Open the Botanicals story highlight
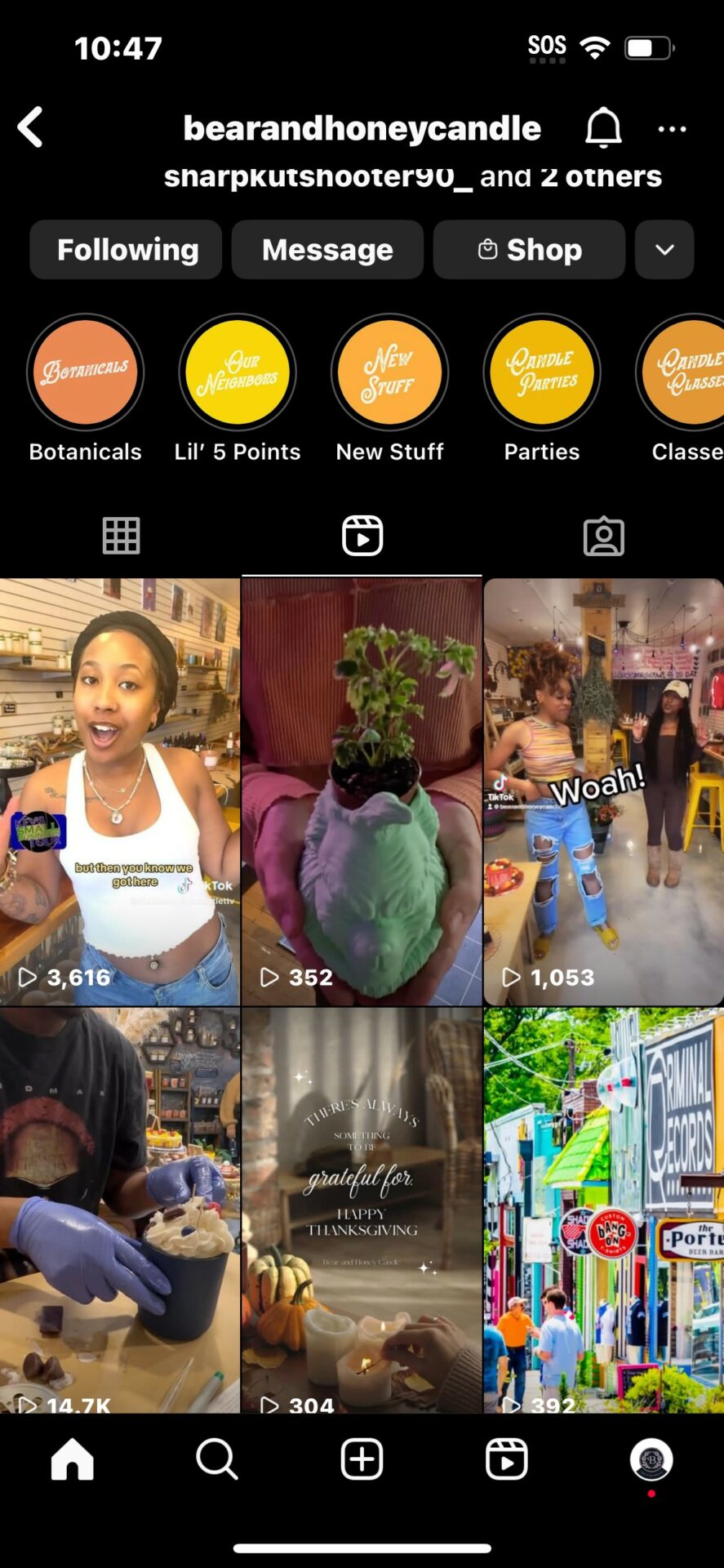 click(86, 373)
